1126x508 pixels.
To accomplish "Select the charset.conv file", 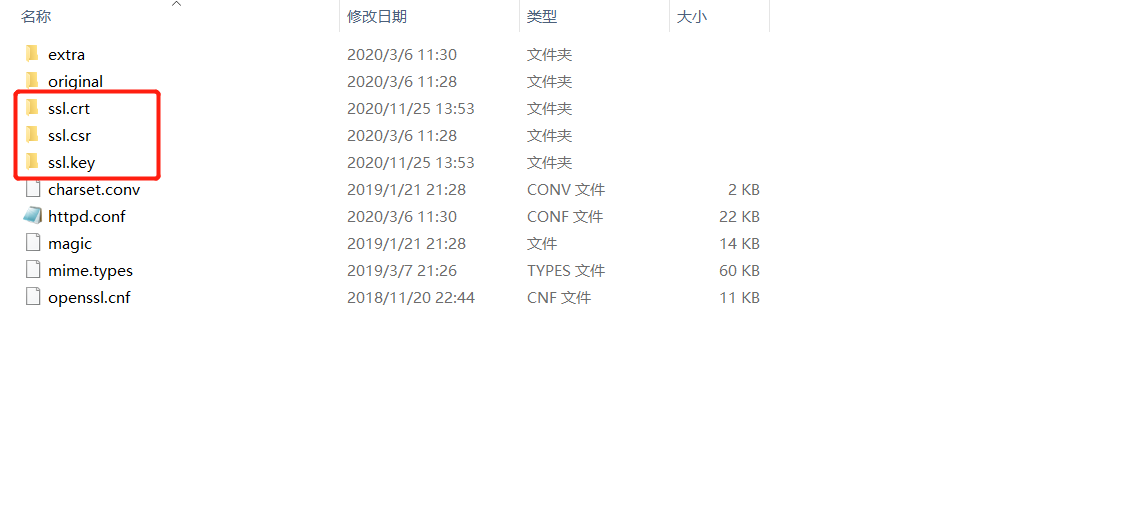I will [94, 190].
